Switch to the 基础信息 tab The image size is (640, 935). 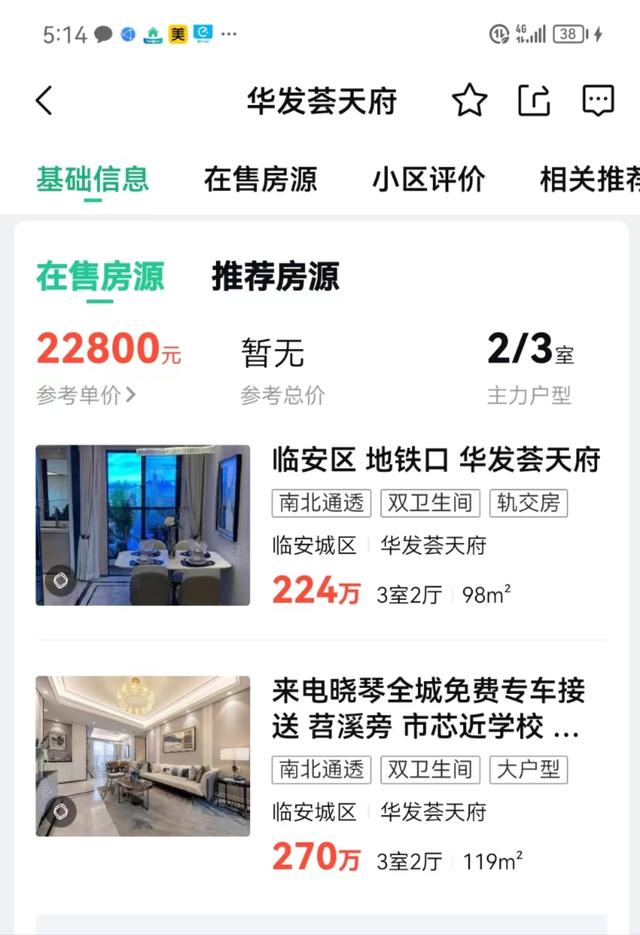pyautogui.click(x=92, y=180)
